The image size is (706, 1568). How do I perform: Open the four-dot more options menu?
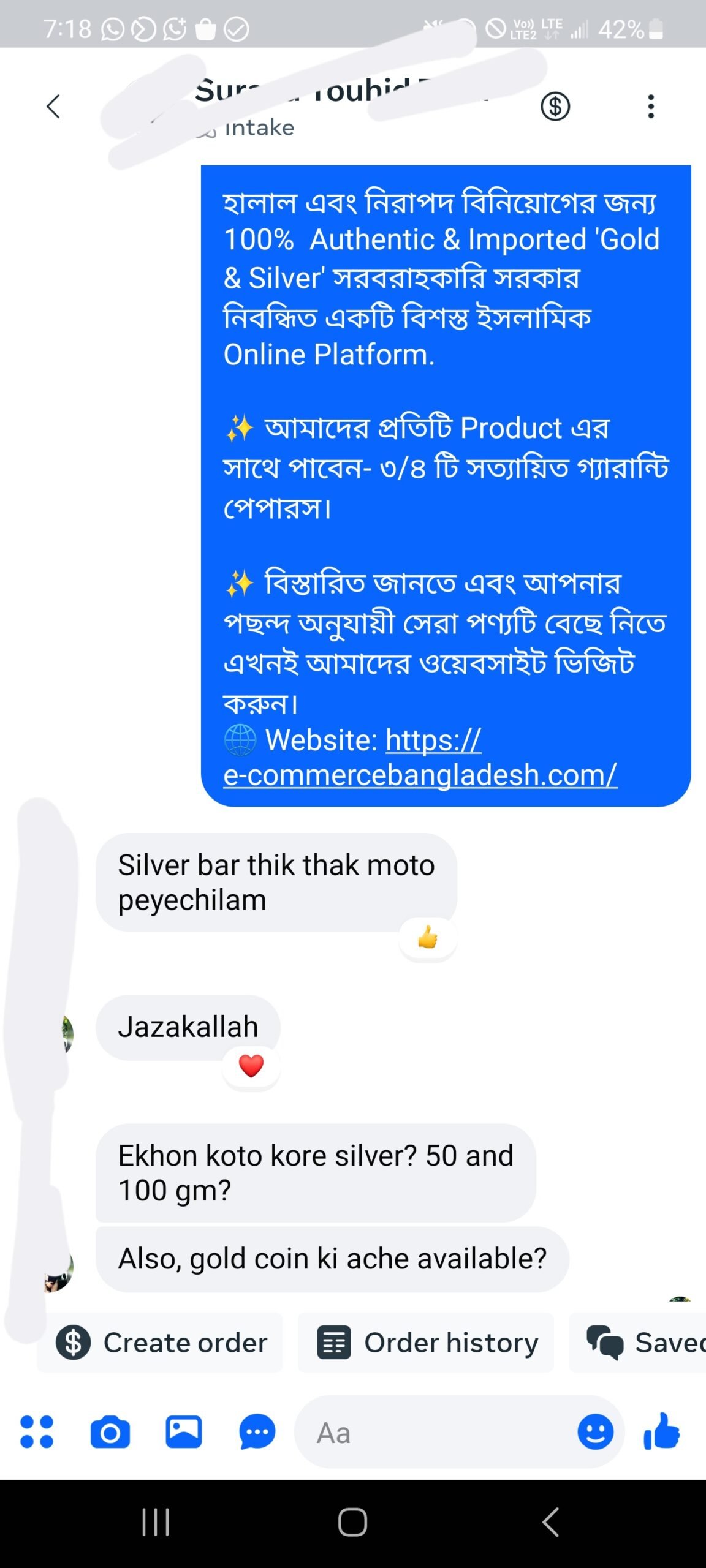pyautogui.click(x=37, y=1432)
